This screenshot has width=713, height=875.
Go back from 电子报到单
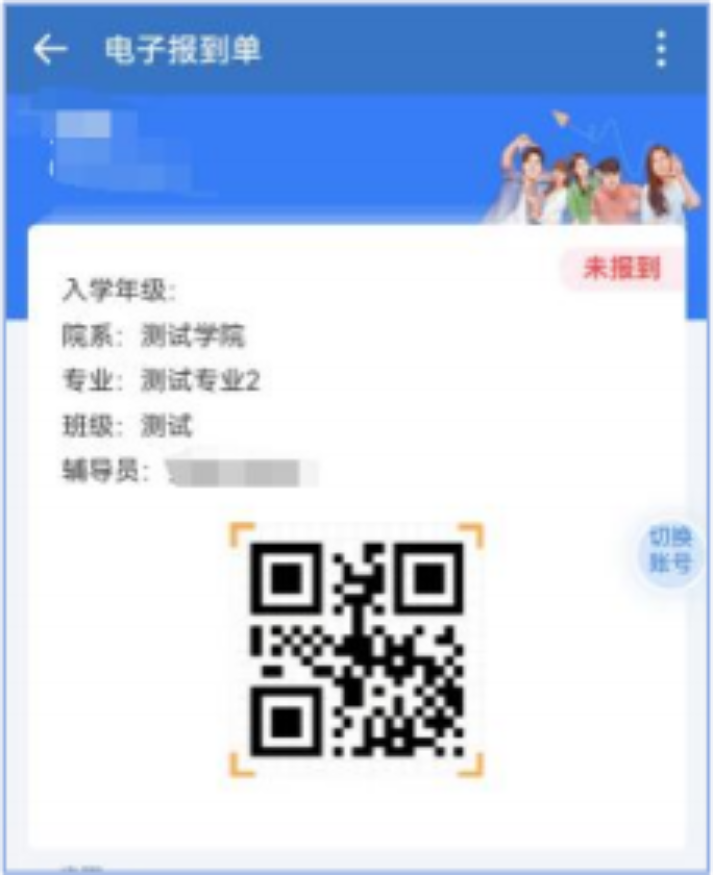coord(49,50)
